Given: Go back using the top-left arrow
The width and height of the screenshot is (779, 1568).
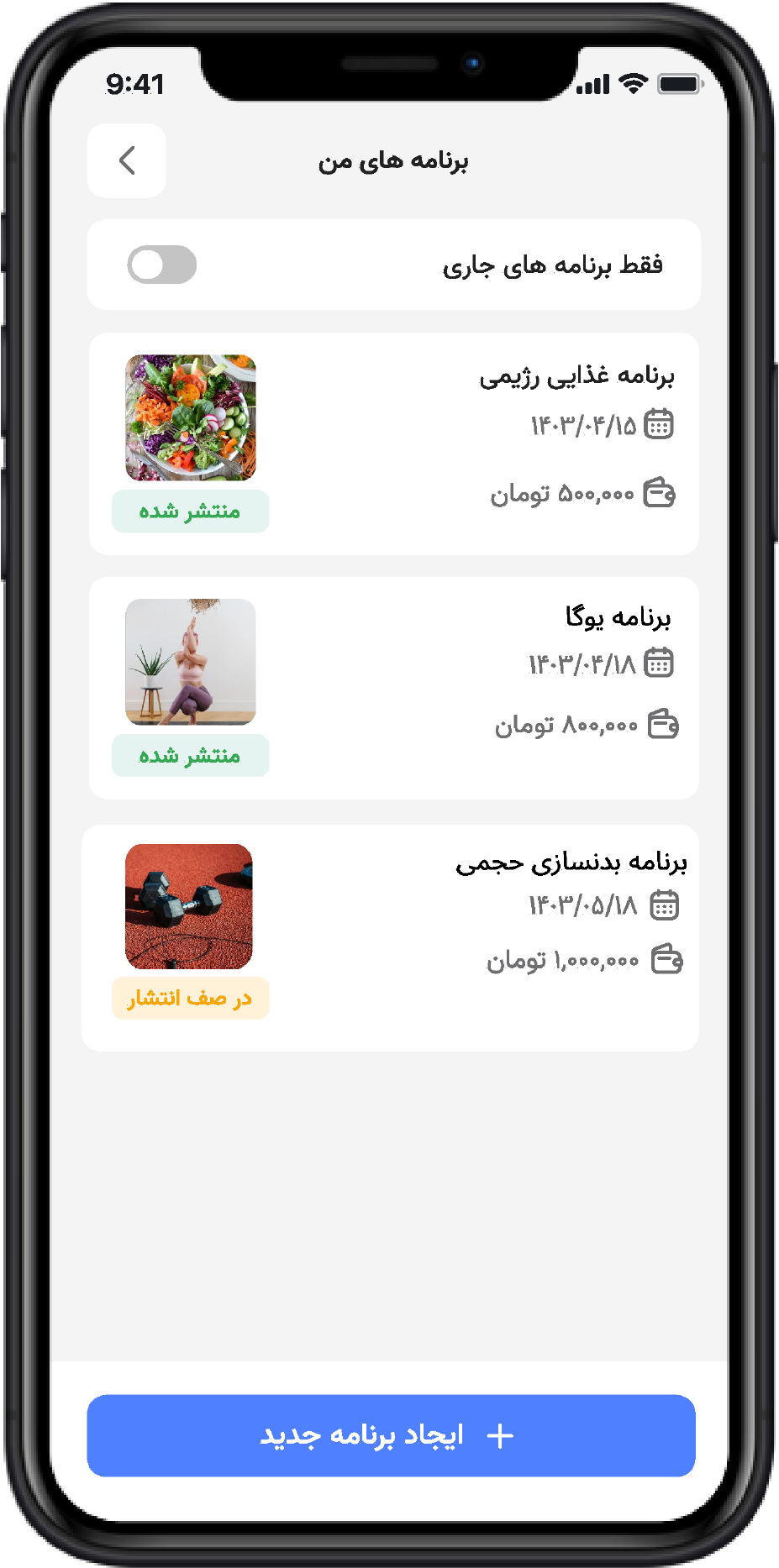Looking at the screenshot, I should pos(127,160).
